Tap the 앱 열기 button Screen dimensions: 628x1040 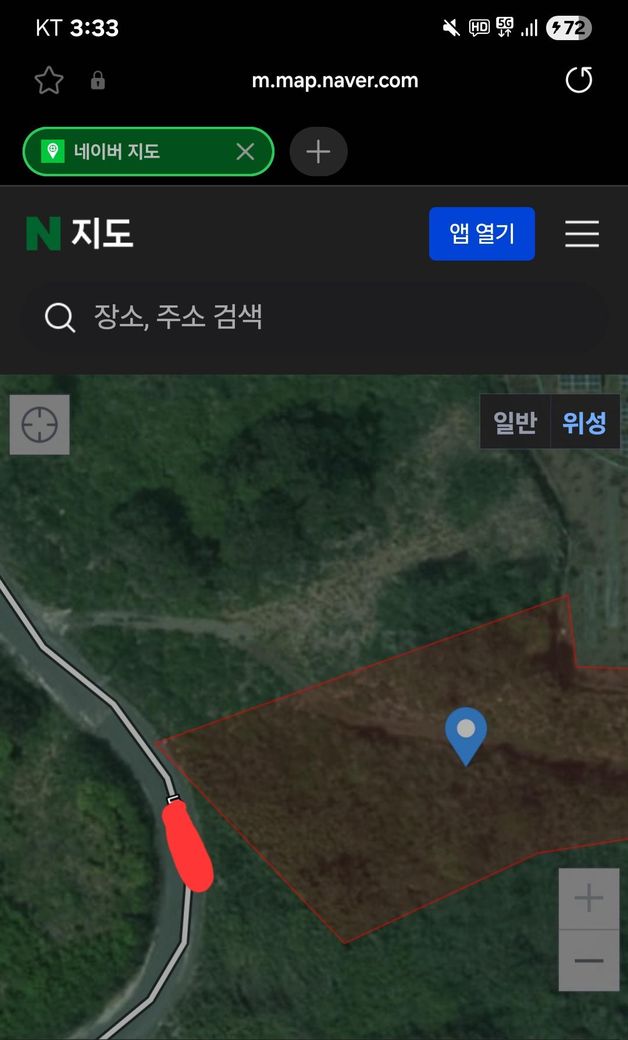(482, 234)
